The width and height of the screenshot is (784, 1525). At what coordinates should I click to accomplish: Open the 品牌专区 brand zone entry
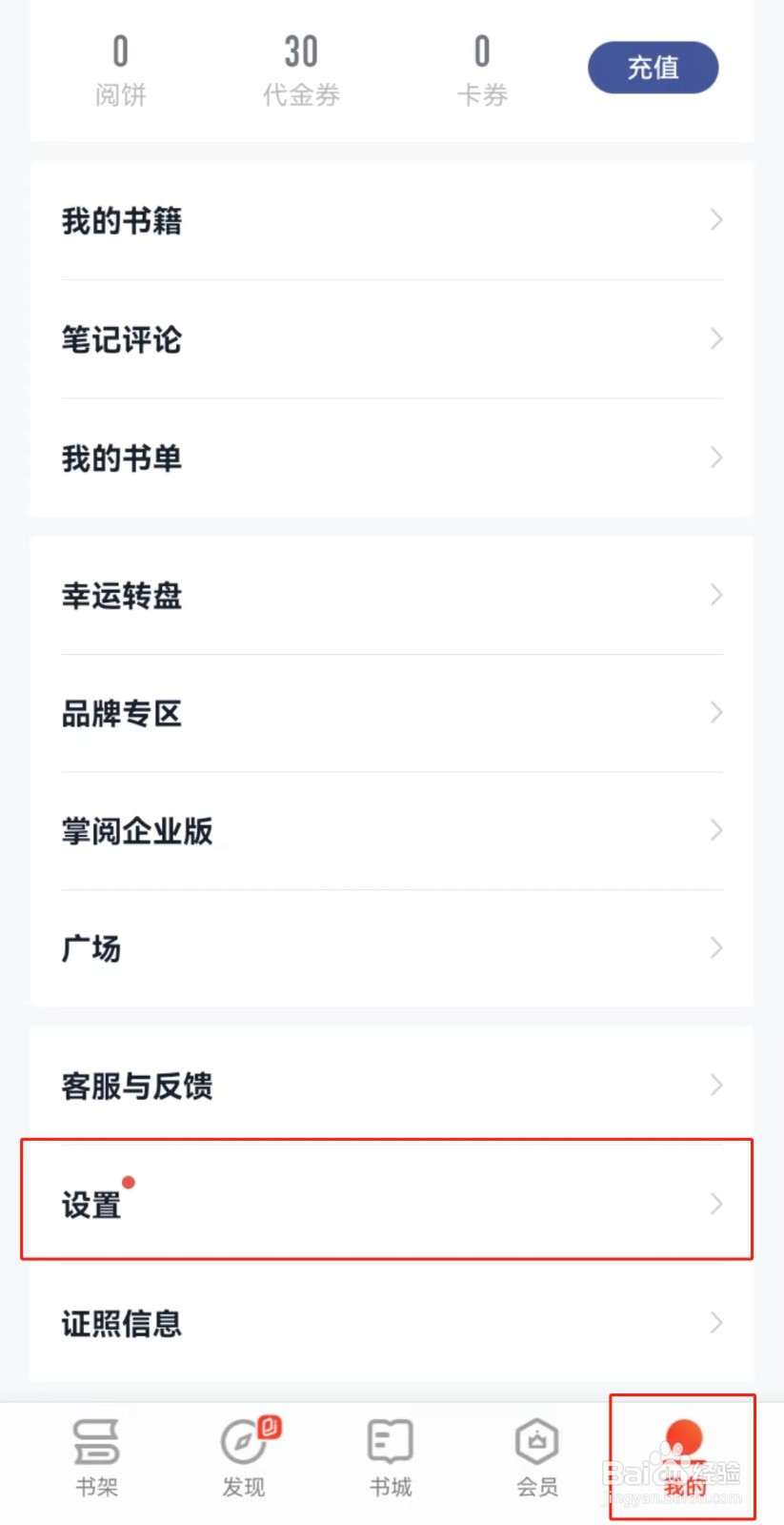click(x=122, y=713)
